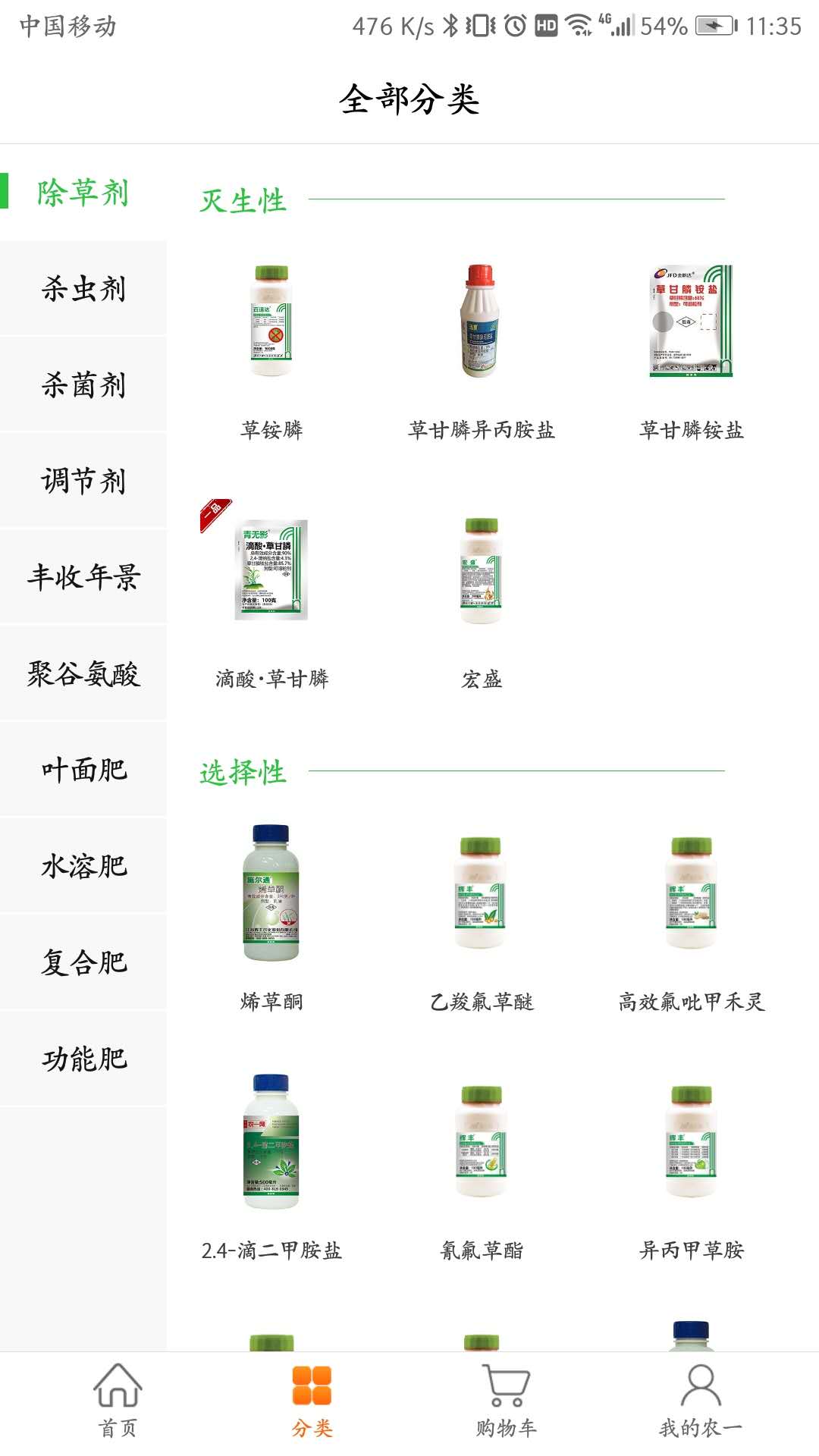
Task: Switch to the 我的农一 profile tab
Action: 700,1401
